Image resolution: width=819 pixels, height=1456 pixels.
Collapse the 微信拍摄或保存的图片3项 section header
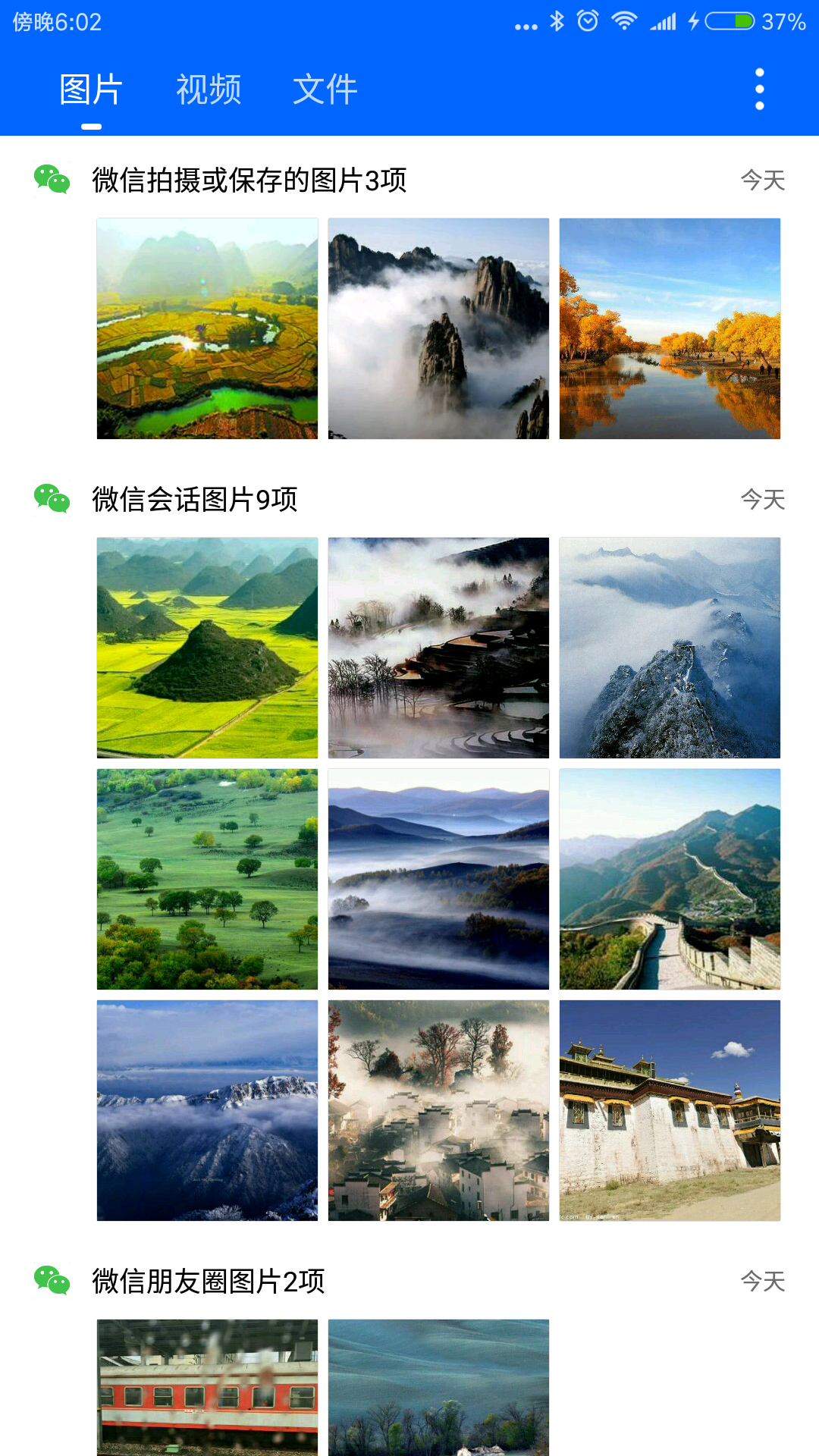tap(250, 180)
